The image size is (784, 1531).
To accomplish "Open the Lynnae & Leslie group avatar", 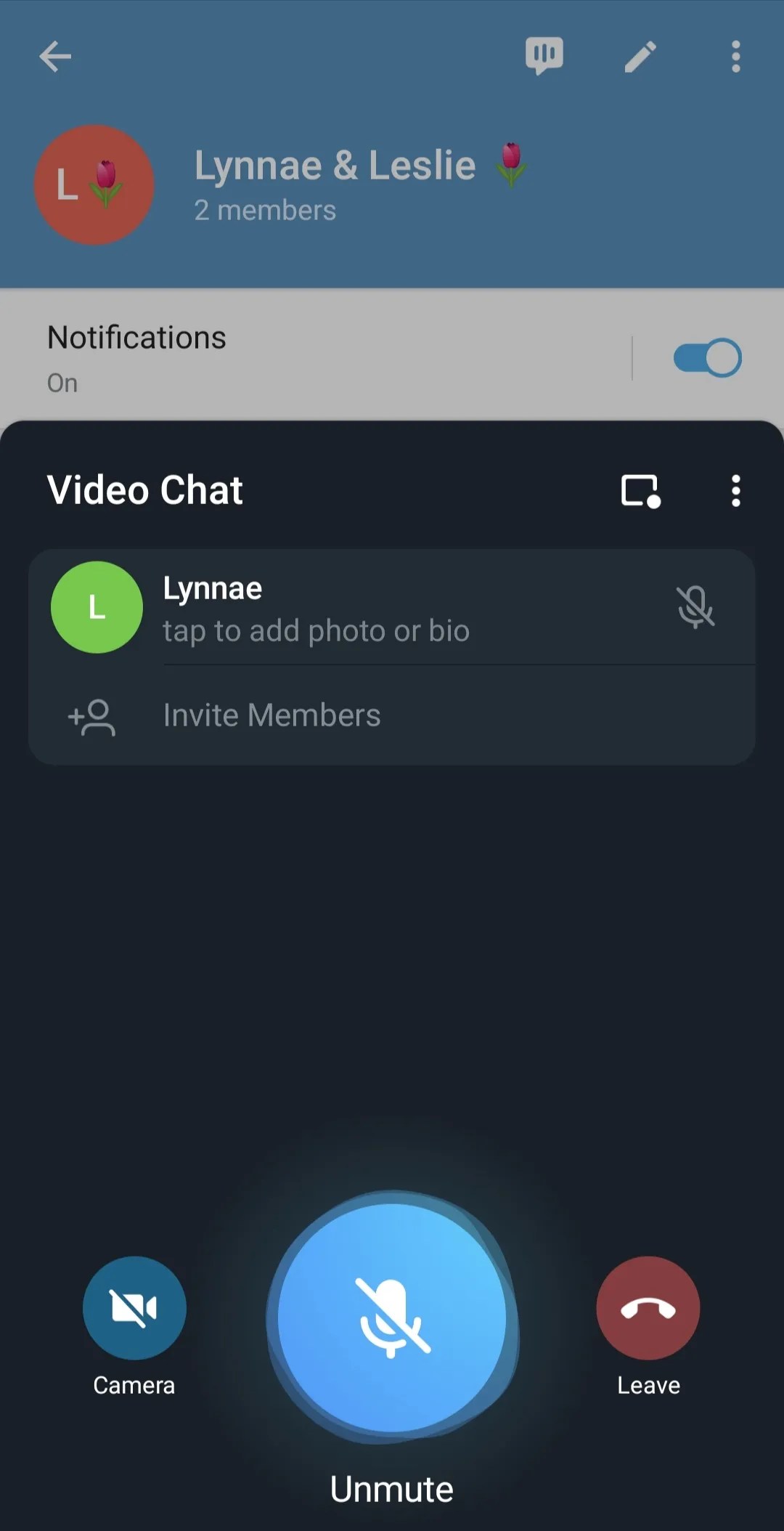I will pos(94,186).
